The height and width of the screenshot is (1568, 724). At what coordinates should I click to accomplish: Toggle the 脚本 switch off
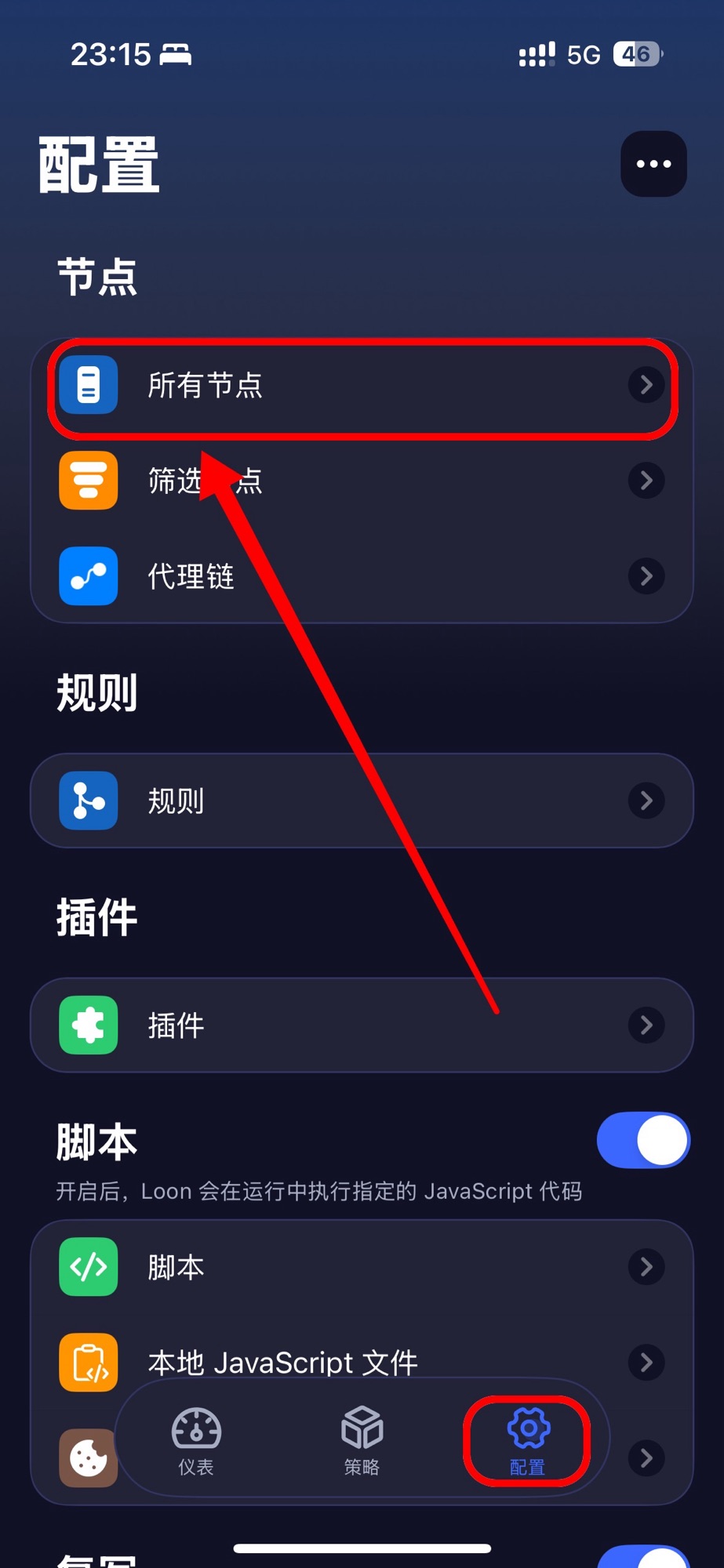[x=643, y=1140]
